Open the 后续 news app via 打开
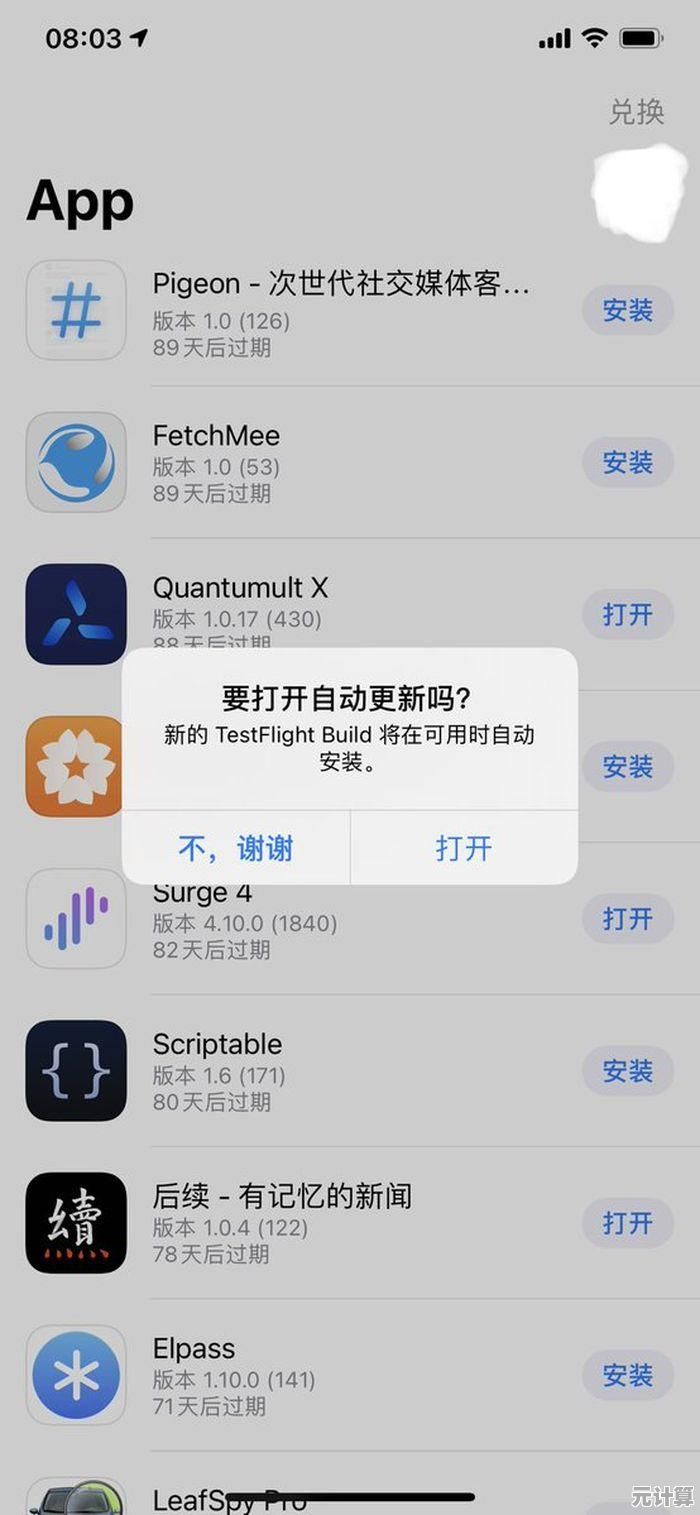 point(627,1223)
